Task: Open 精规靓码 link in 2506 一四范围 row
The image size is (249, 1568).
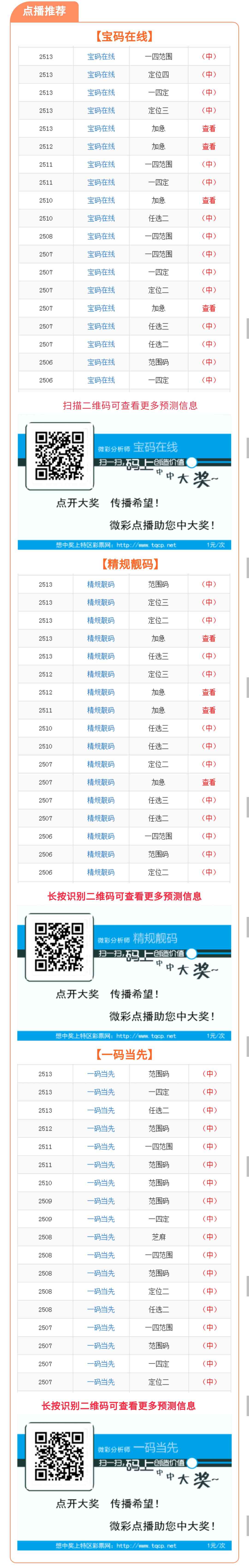Action: pos(101,836)
